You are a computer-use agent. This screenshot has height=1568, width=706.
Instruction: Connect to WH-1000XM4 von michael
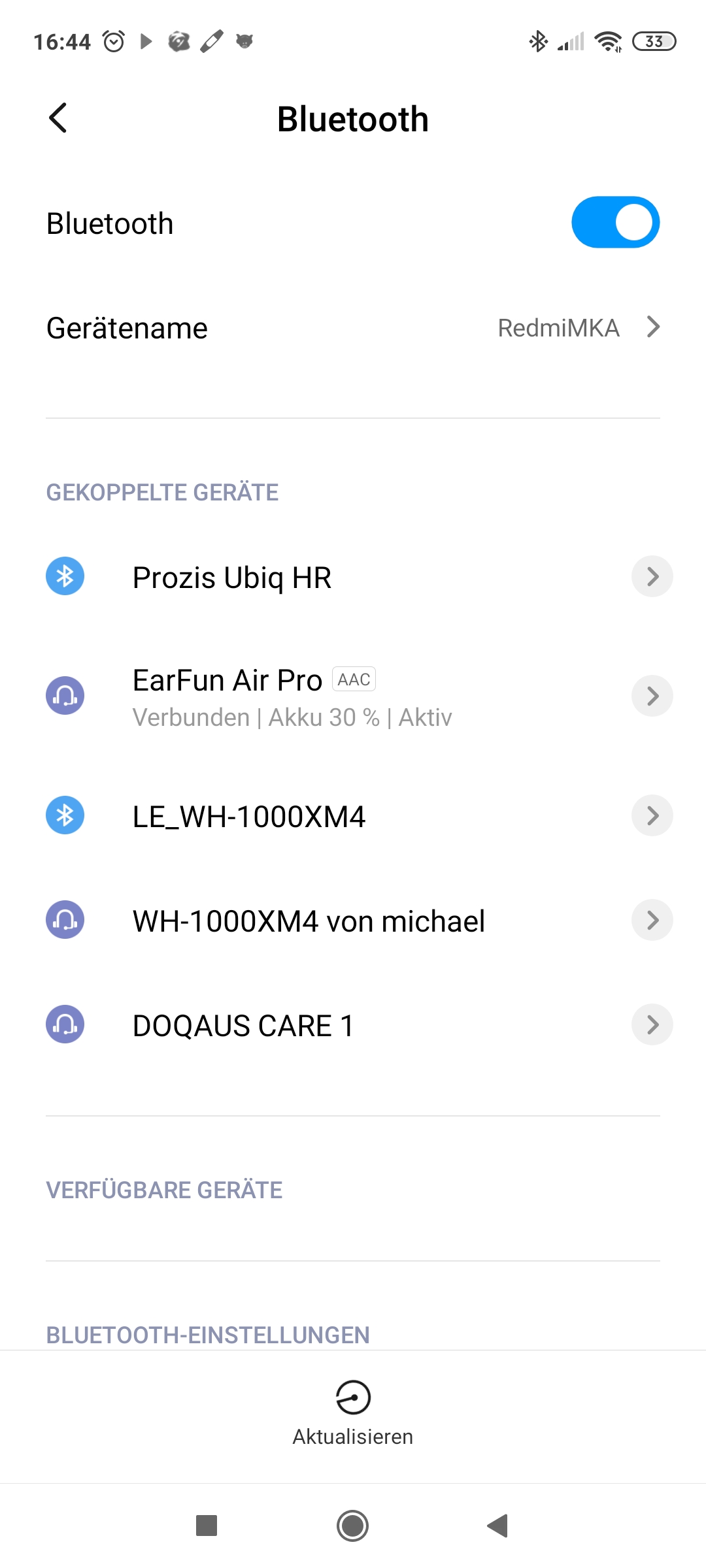click(309, 921)
